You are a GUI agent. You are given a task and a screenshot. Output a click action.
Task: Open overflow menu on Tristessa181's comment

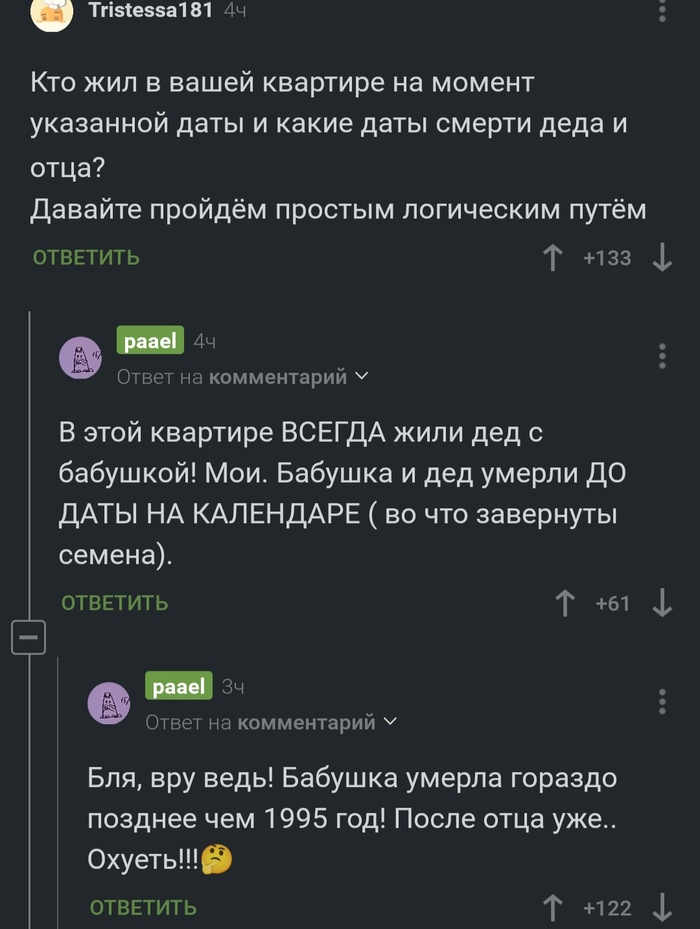click(663, 12)
